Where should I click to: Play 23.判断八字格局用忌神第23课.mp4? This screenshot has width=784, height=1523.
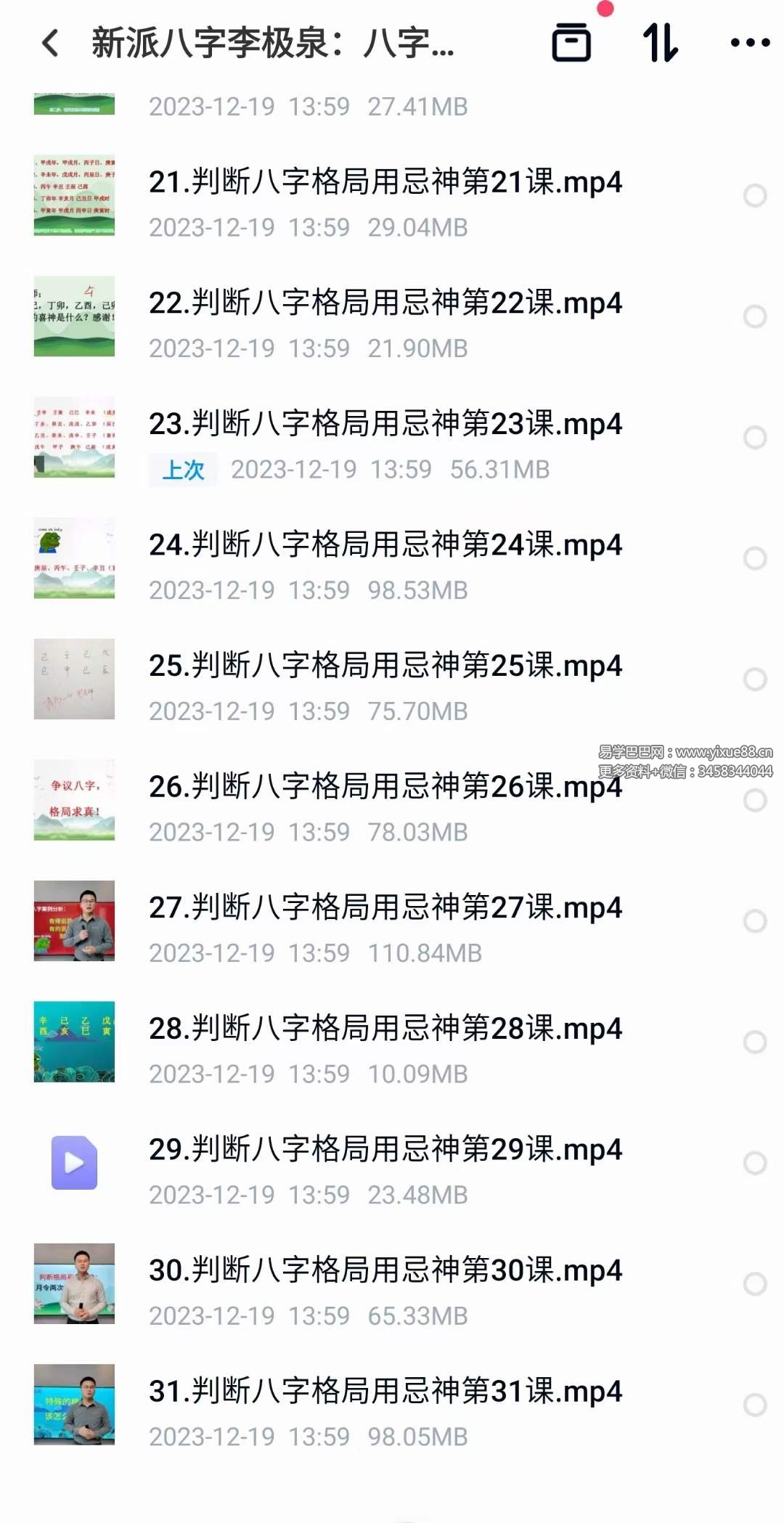(x=385, y=425)
